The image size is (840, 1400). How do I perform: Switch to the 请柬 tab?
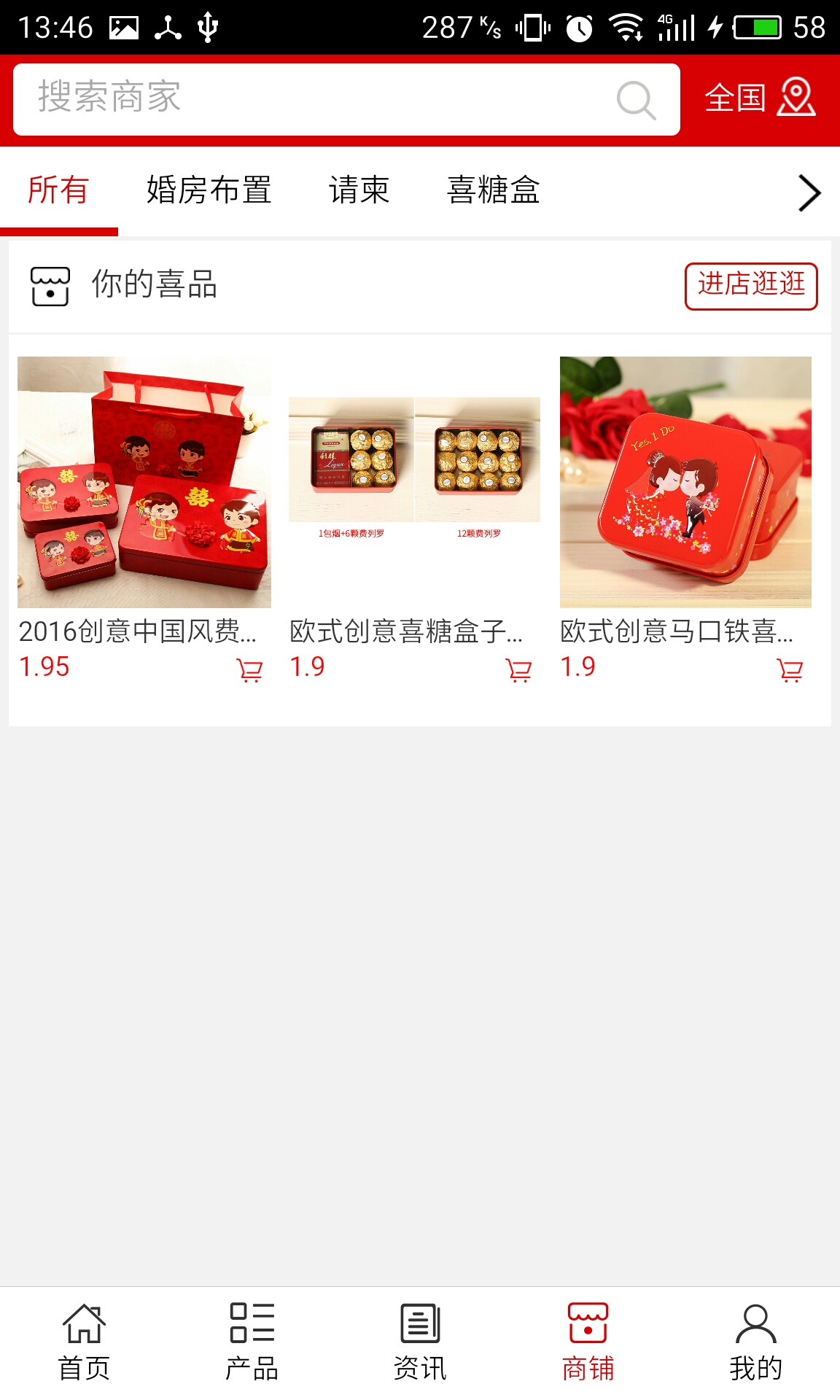pyautogui.click(x=359, y=191)
